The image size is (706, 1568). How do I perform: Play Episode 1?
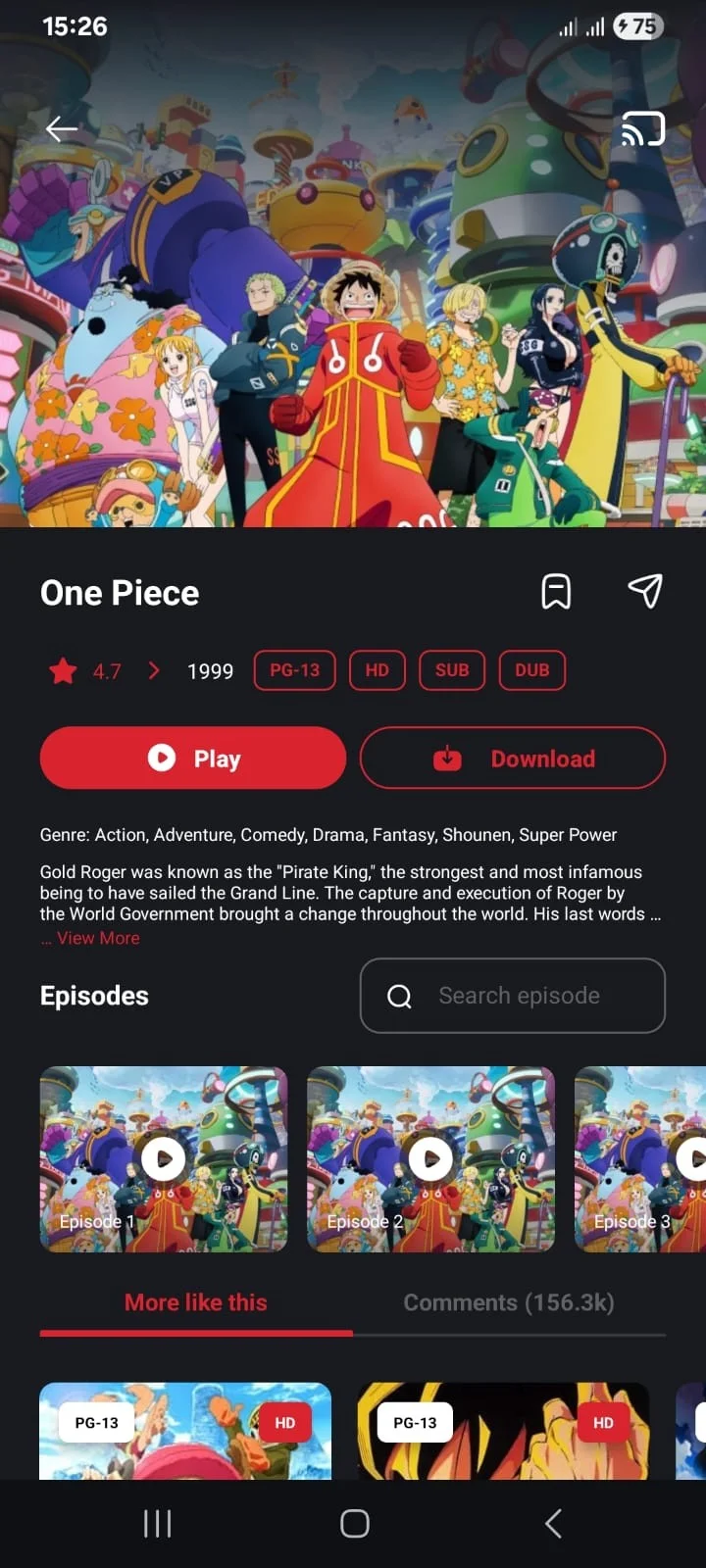pos(164,1159)
